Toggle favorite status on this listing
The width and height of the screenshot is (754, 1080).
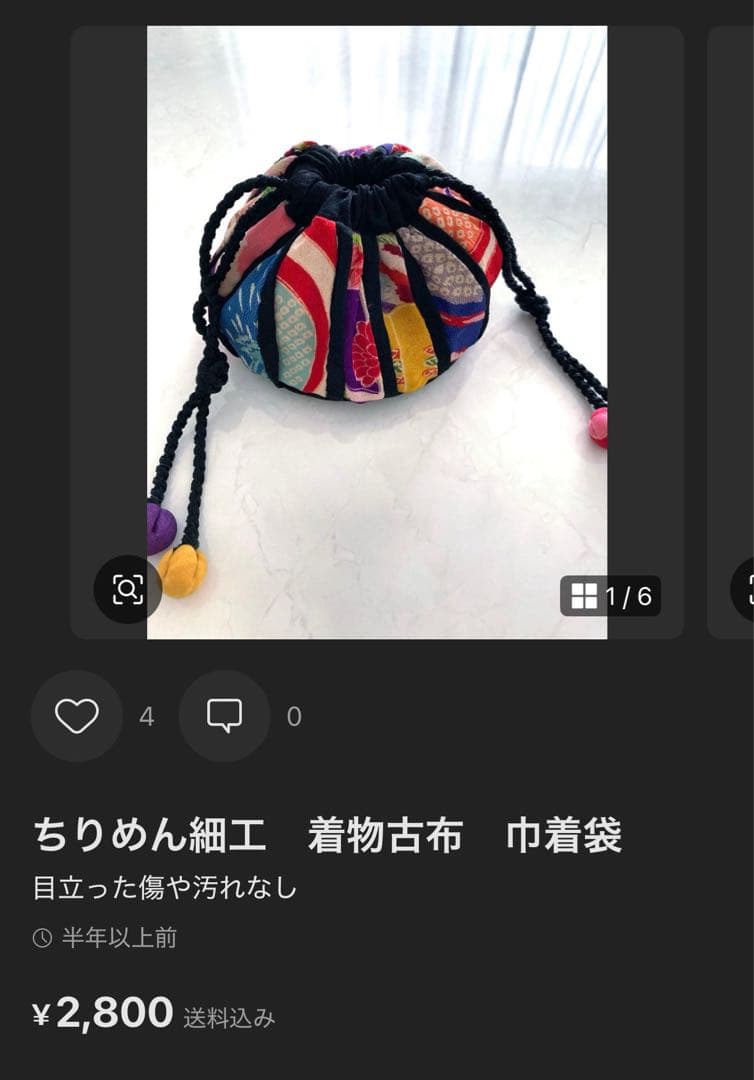pos(75,716)
